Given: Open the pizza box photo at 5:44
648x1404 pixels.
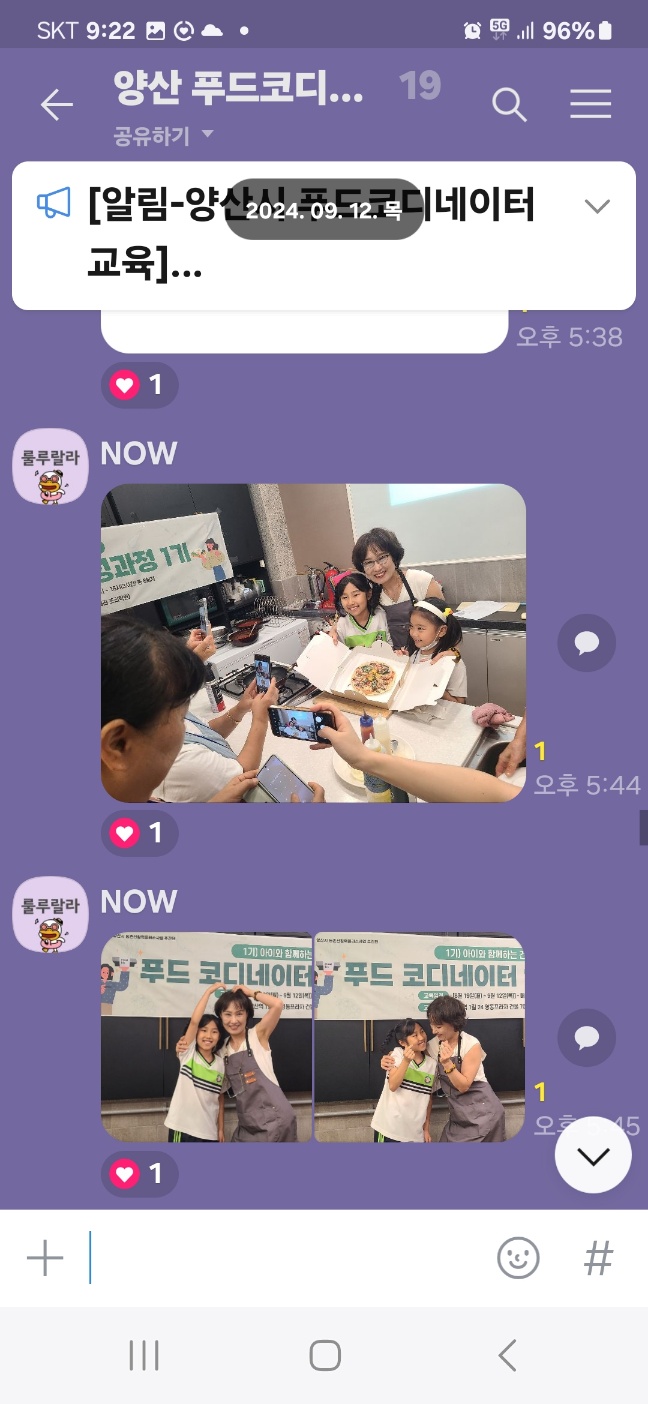Looking at the screenshot, I should pos(313,643).
